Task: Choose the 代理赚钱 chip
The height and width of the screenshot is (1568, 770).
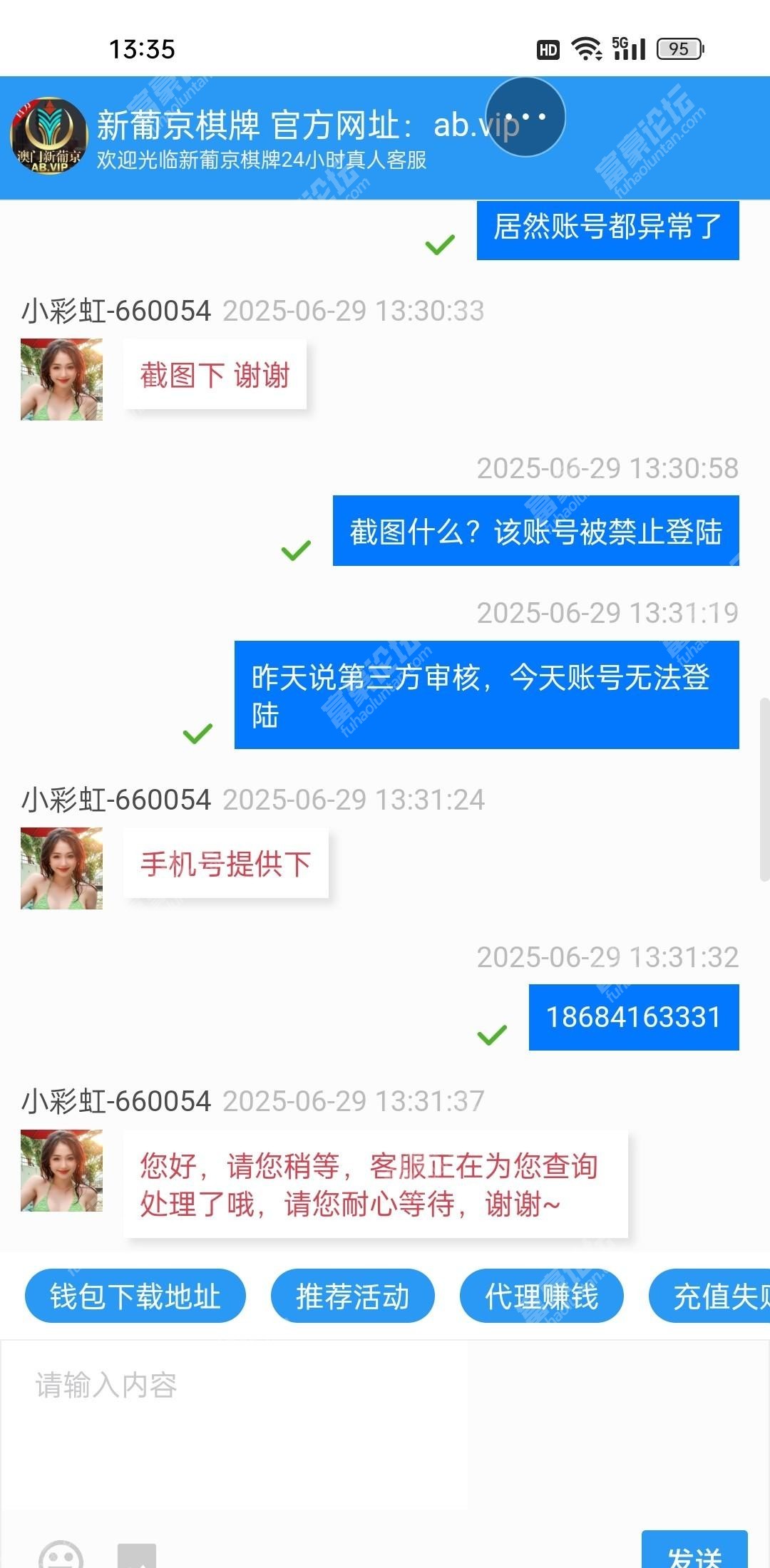Action: [542, 1296]
